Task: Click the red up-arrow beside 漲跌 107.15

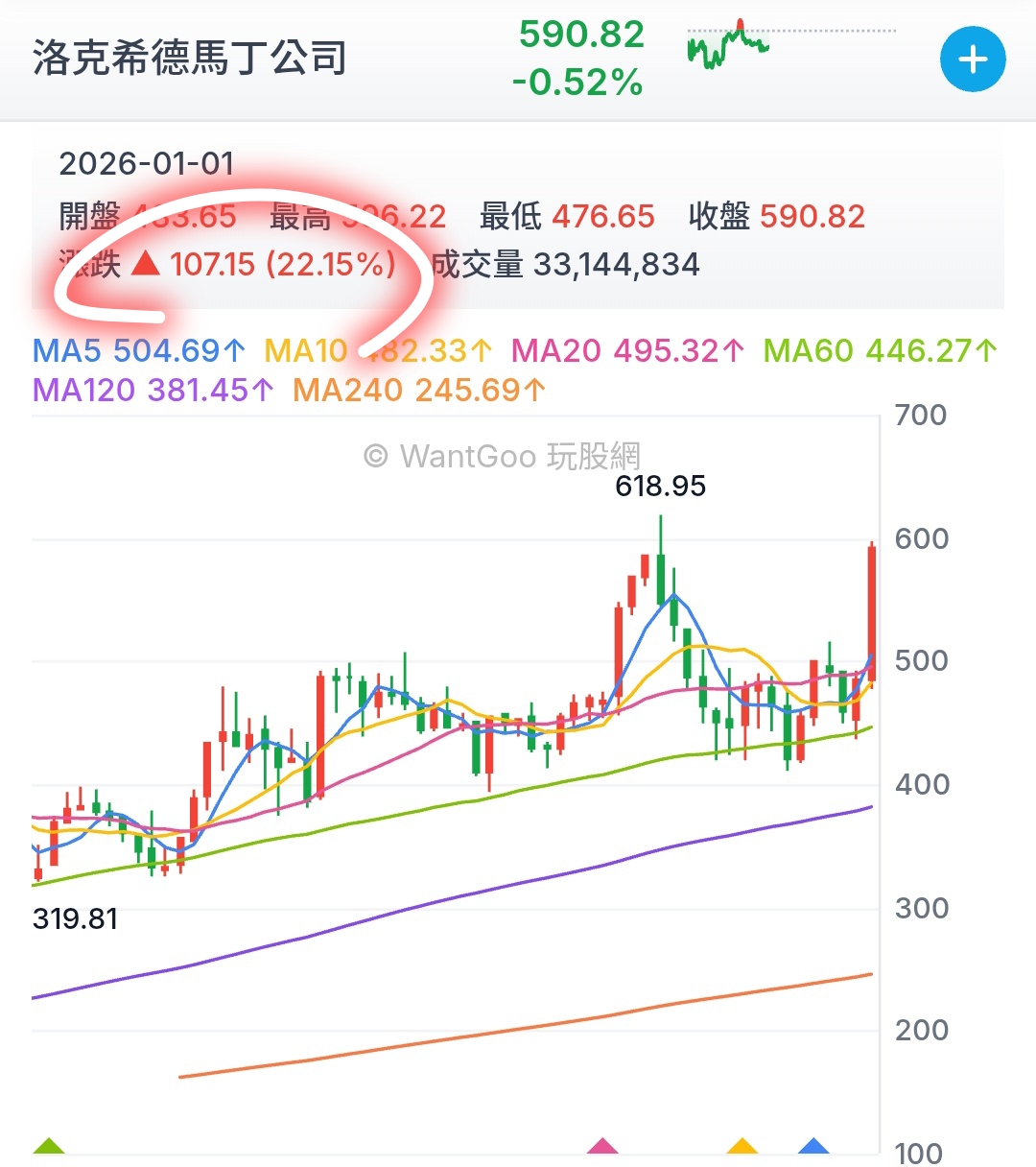Action: coord(144,264)
